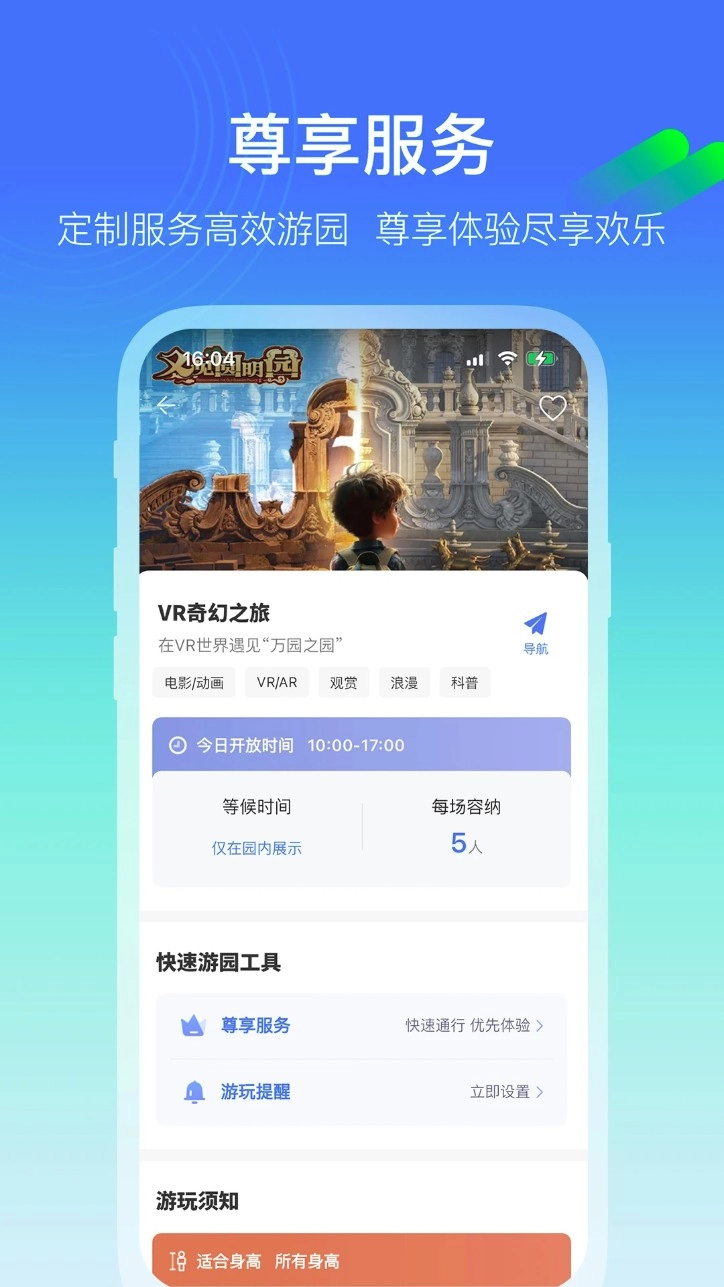724x1287 pixels.
Task: Tap the charging battery icon in status bar
Action: (541, 358)
